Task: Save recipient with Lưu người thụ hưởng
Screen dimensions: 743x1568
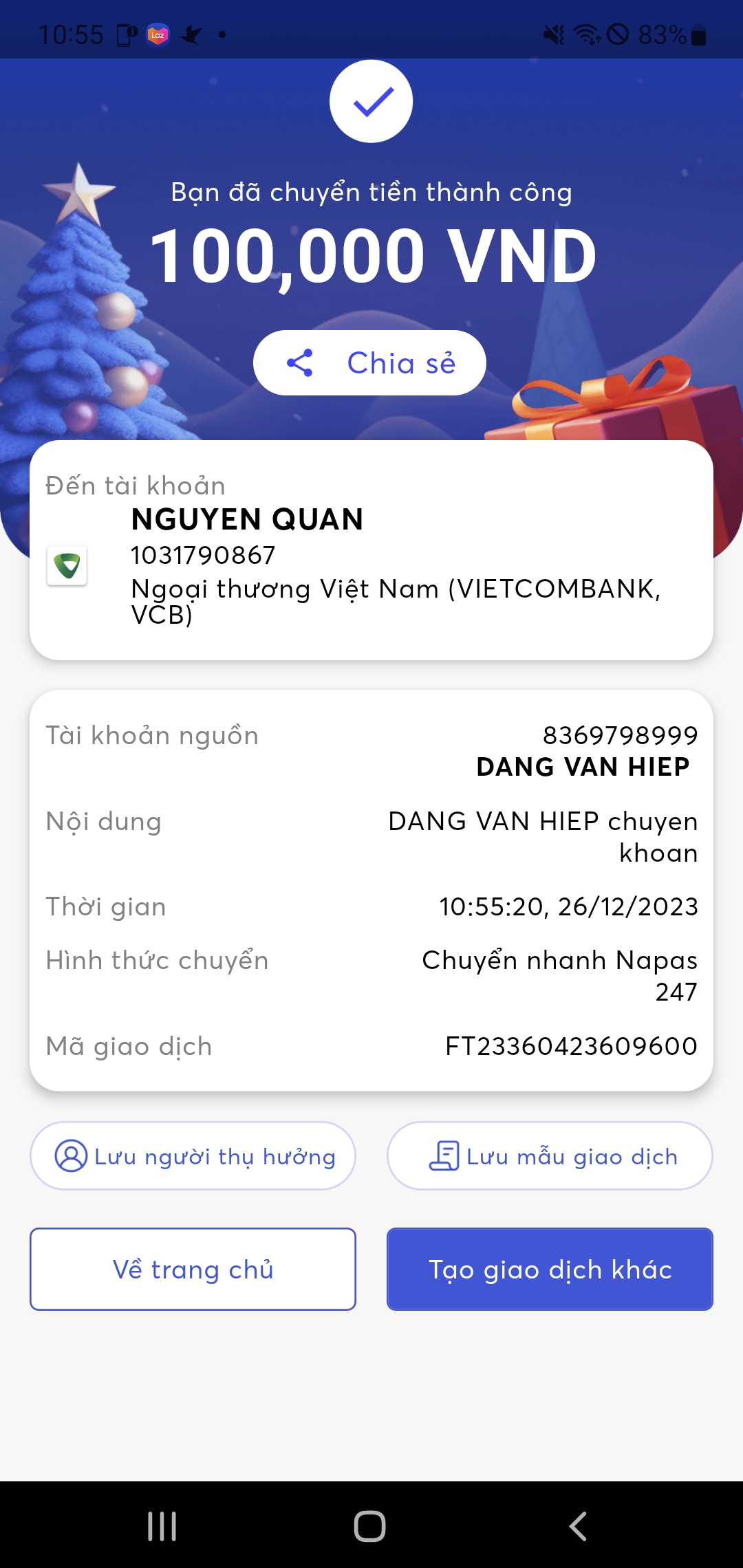Action: click(x=193, y=1156)
